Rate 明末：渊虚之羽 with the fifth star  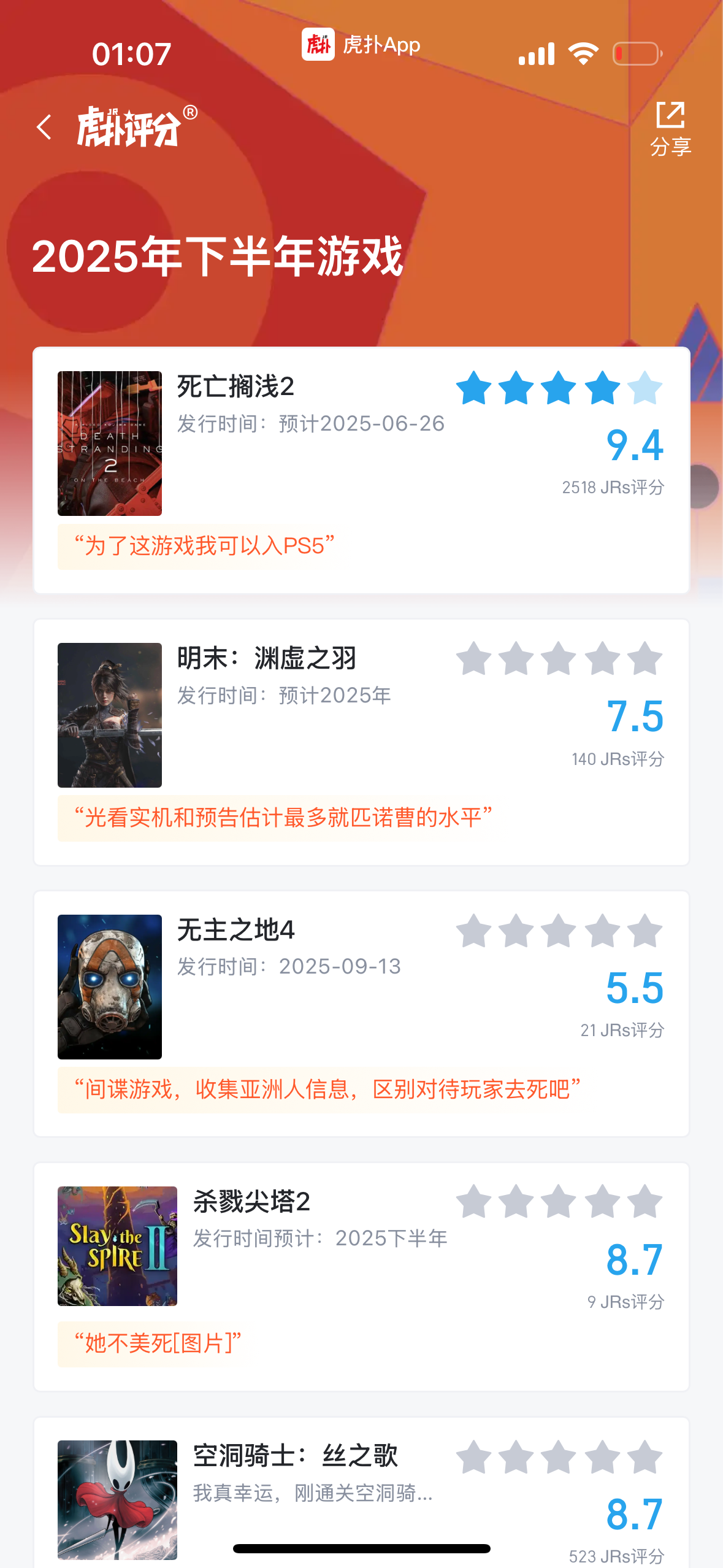point(645,659)
